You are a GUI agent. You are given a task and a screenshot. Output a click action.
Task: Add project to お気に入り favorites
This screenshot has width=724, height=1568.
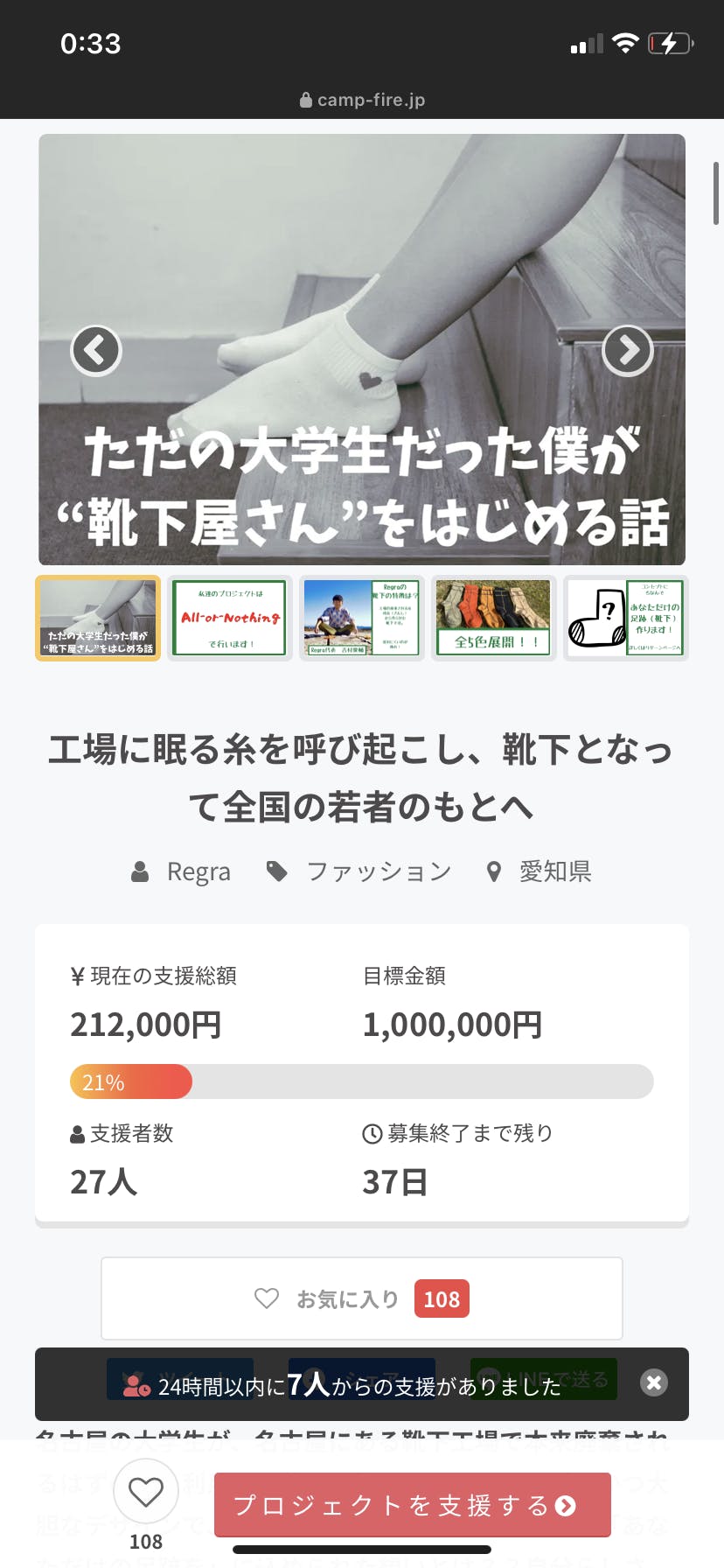tap(361, 1298)
